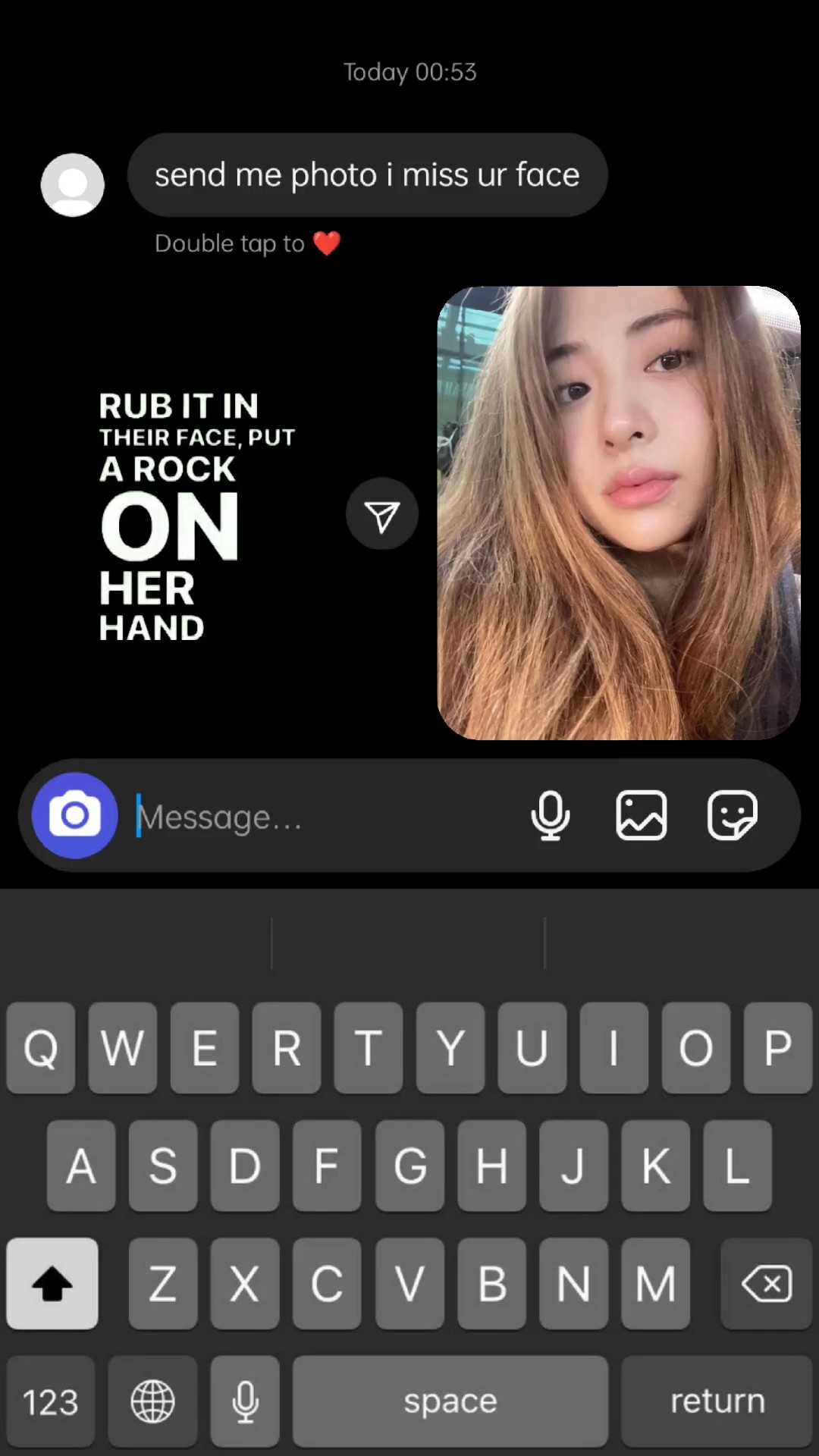Switch keyboard to 123 numbers layout

click(x=51, y=1401)
